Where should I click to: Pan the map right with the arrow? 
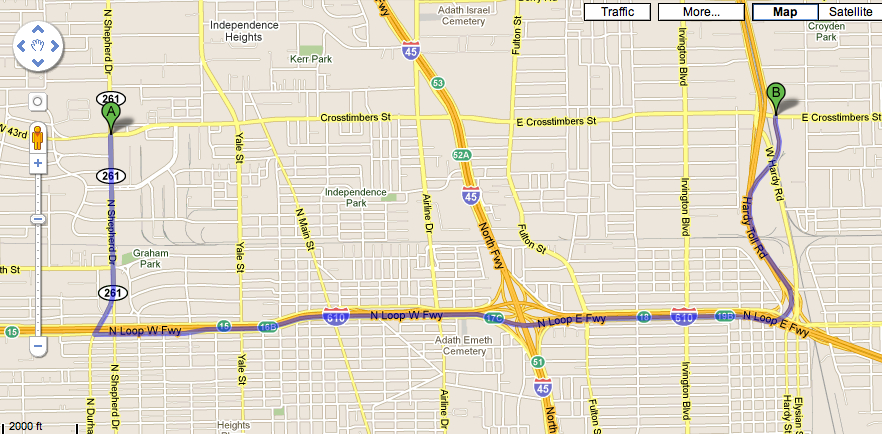55,46
